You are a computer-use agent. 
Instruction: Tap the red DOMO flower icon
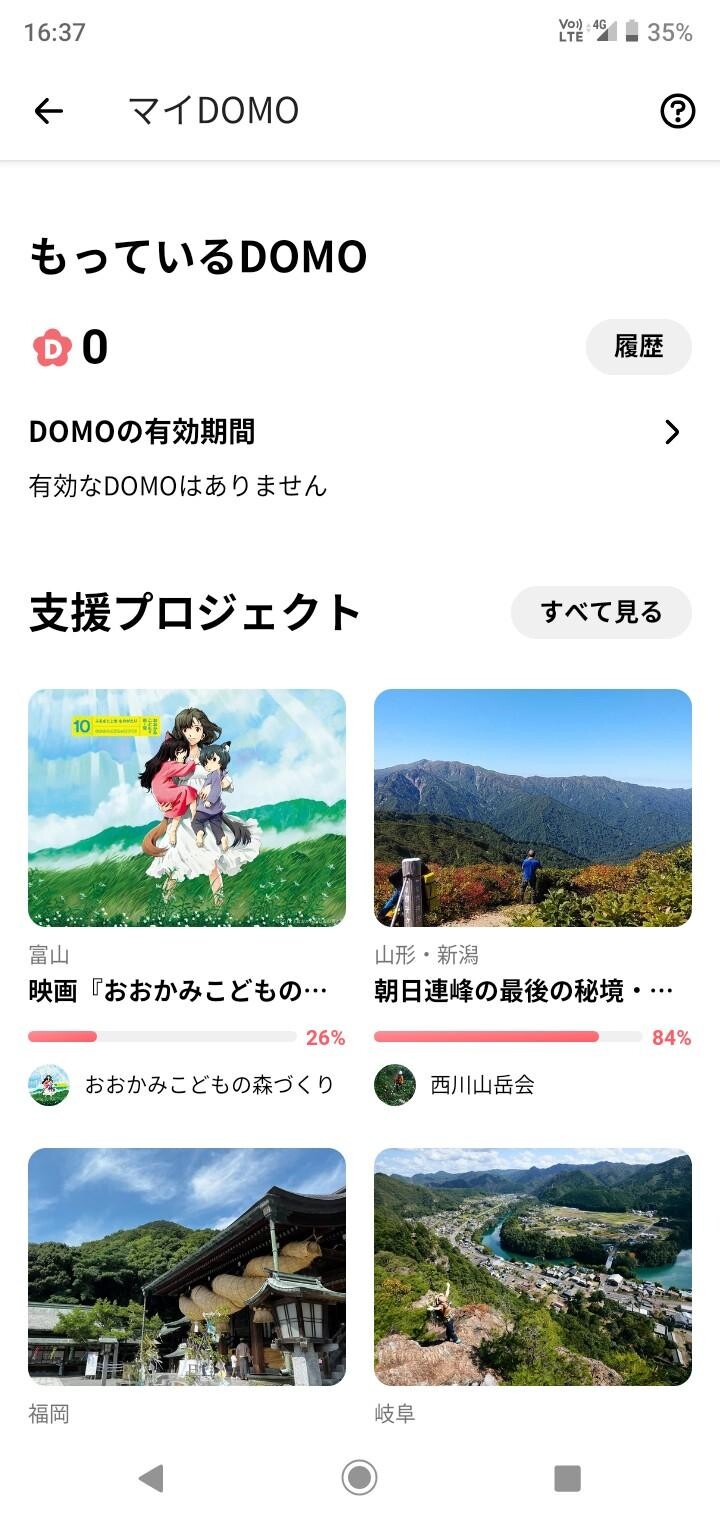[x=47, y=347]
